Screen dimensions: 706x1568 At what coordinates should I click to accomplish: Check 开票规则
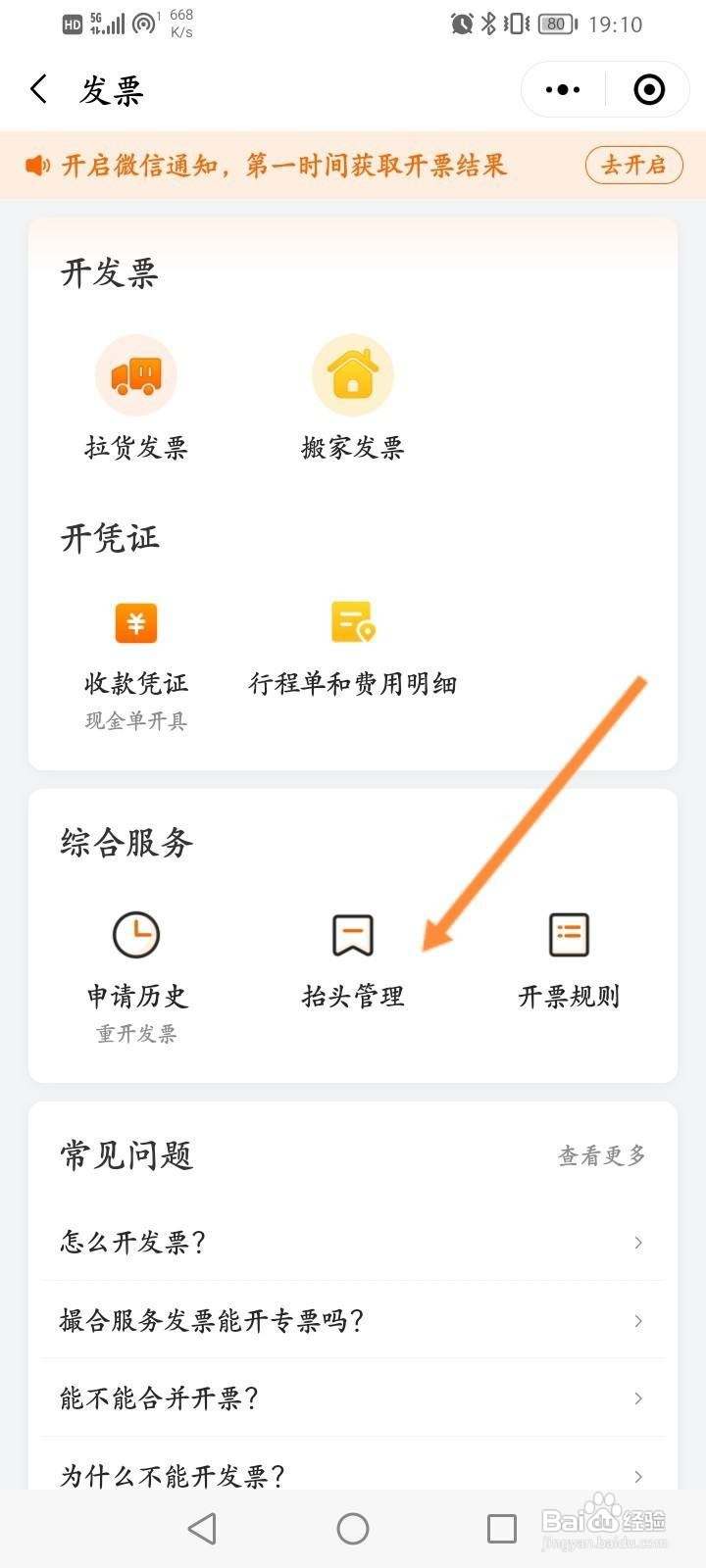(x=569, y=960)
